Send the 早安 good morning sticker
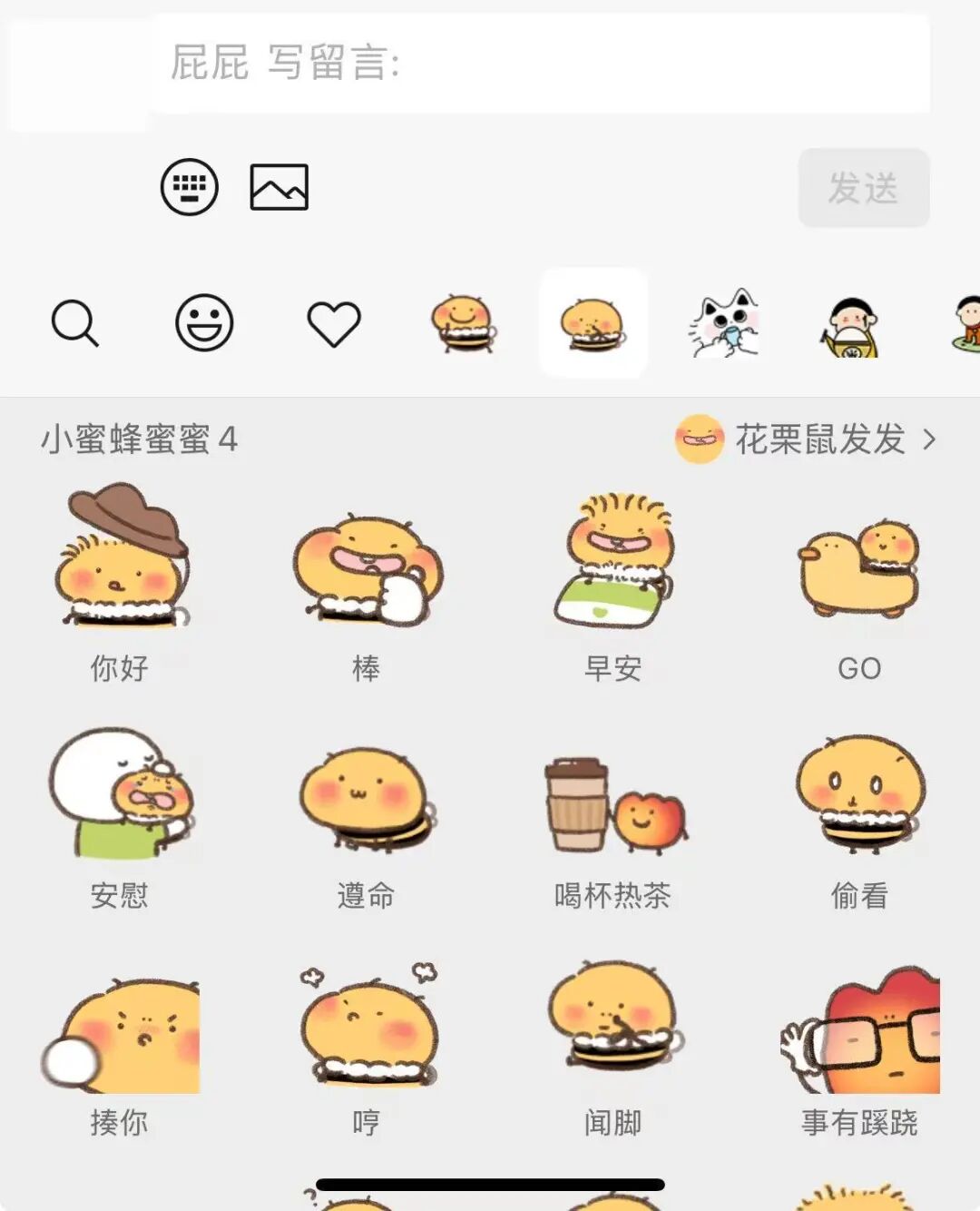This screenshot has width=980, height=1211. [x=614, y=563]
